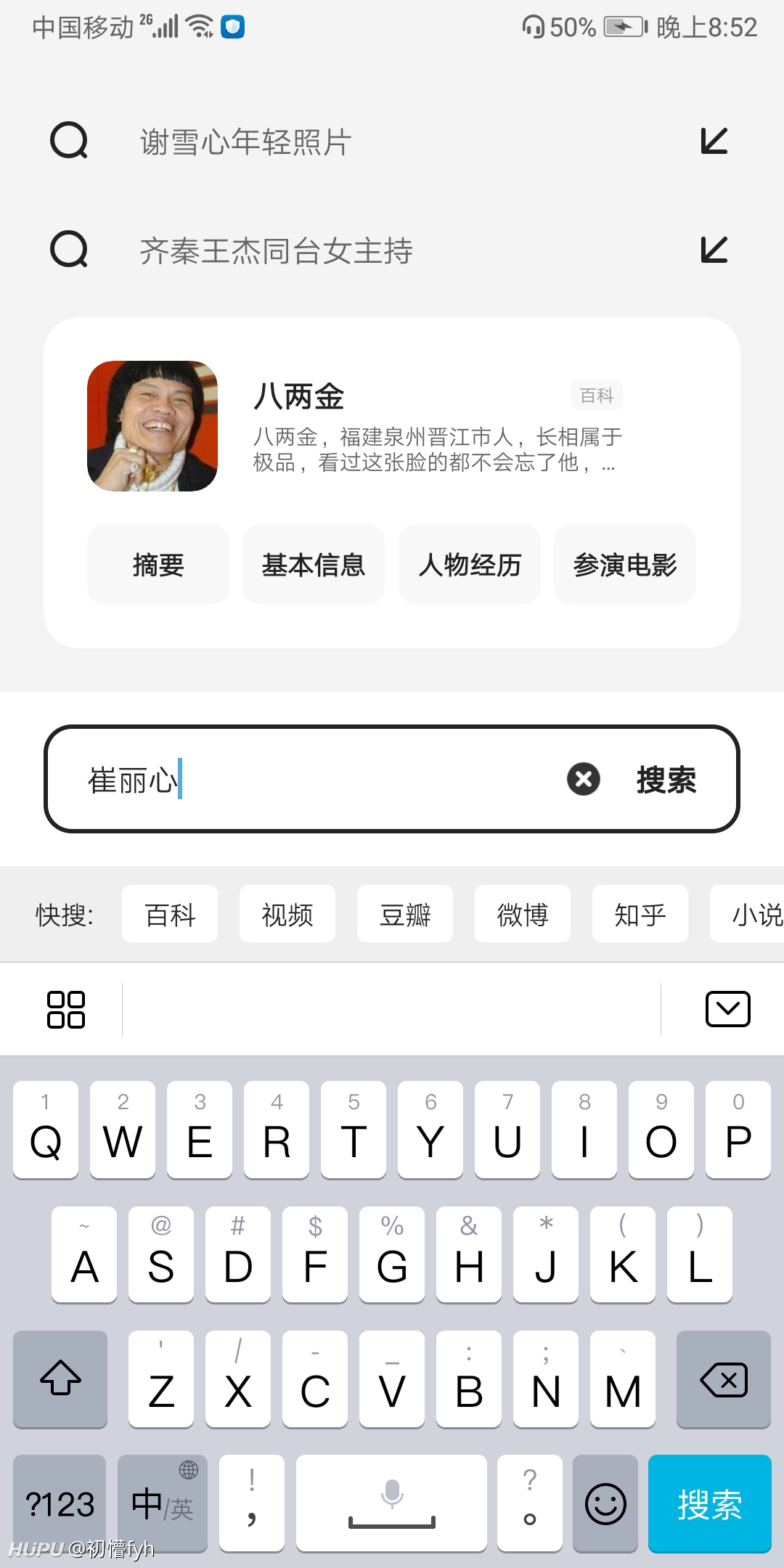Quick search with 百科 chip
The image size is (784, 1568).
(x=170, y=914)
